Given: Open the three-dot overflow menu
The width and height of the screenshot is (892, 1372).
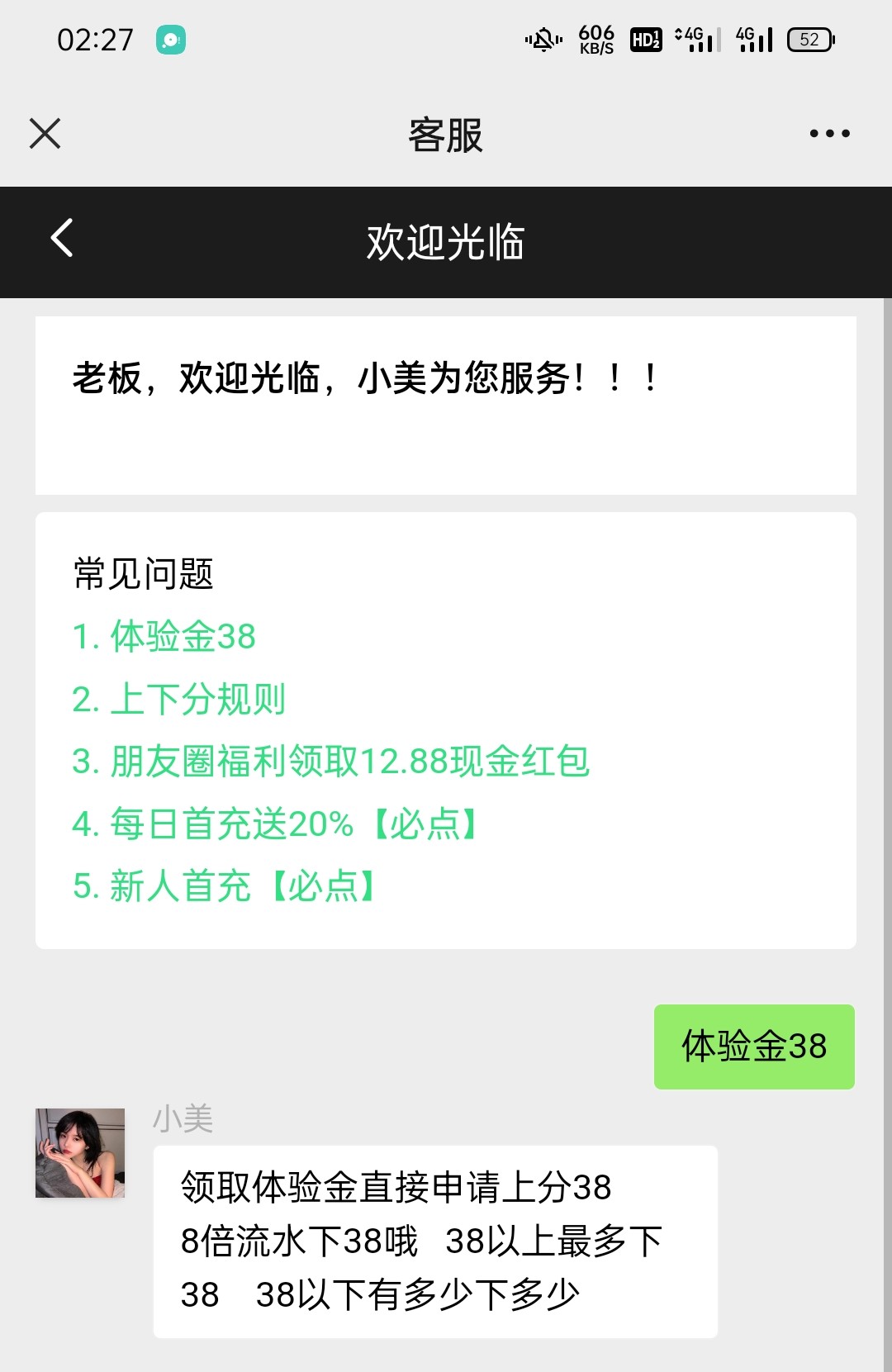Looking at the screenshot, I should pyautogui.click(x=829, y=134).
